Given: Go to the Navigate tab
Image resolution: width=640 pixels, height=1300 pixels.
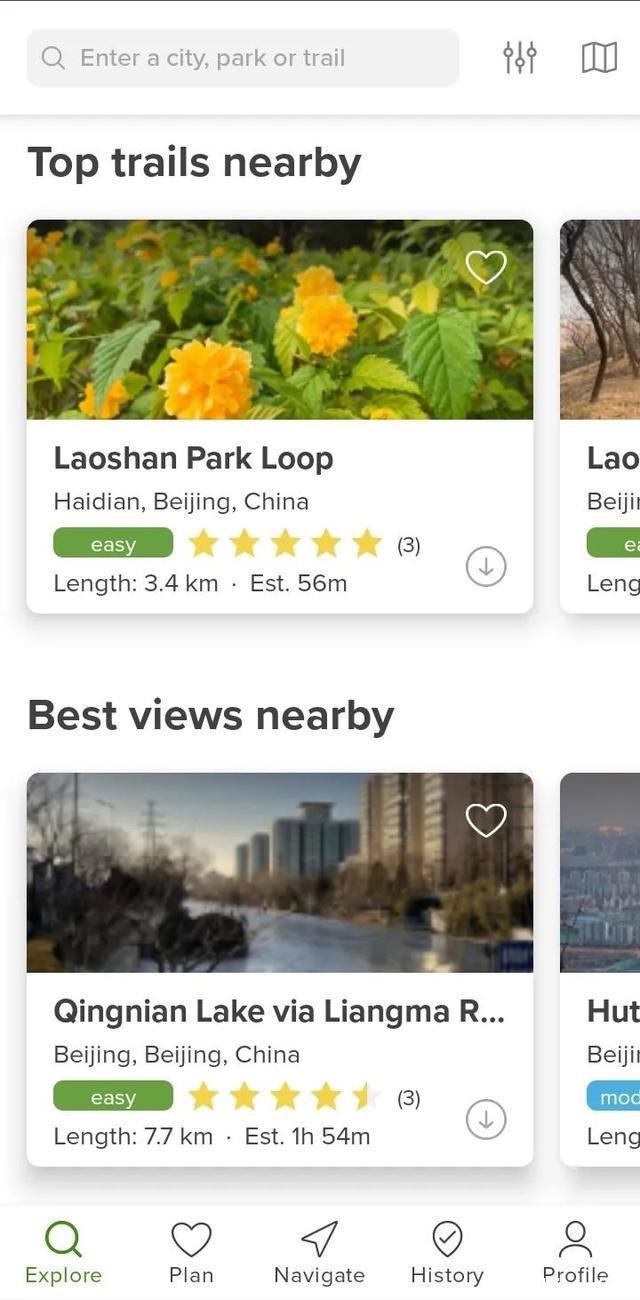Looking at the screenshot, I should tap(319, 1252).
